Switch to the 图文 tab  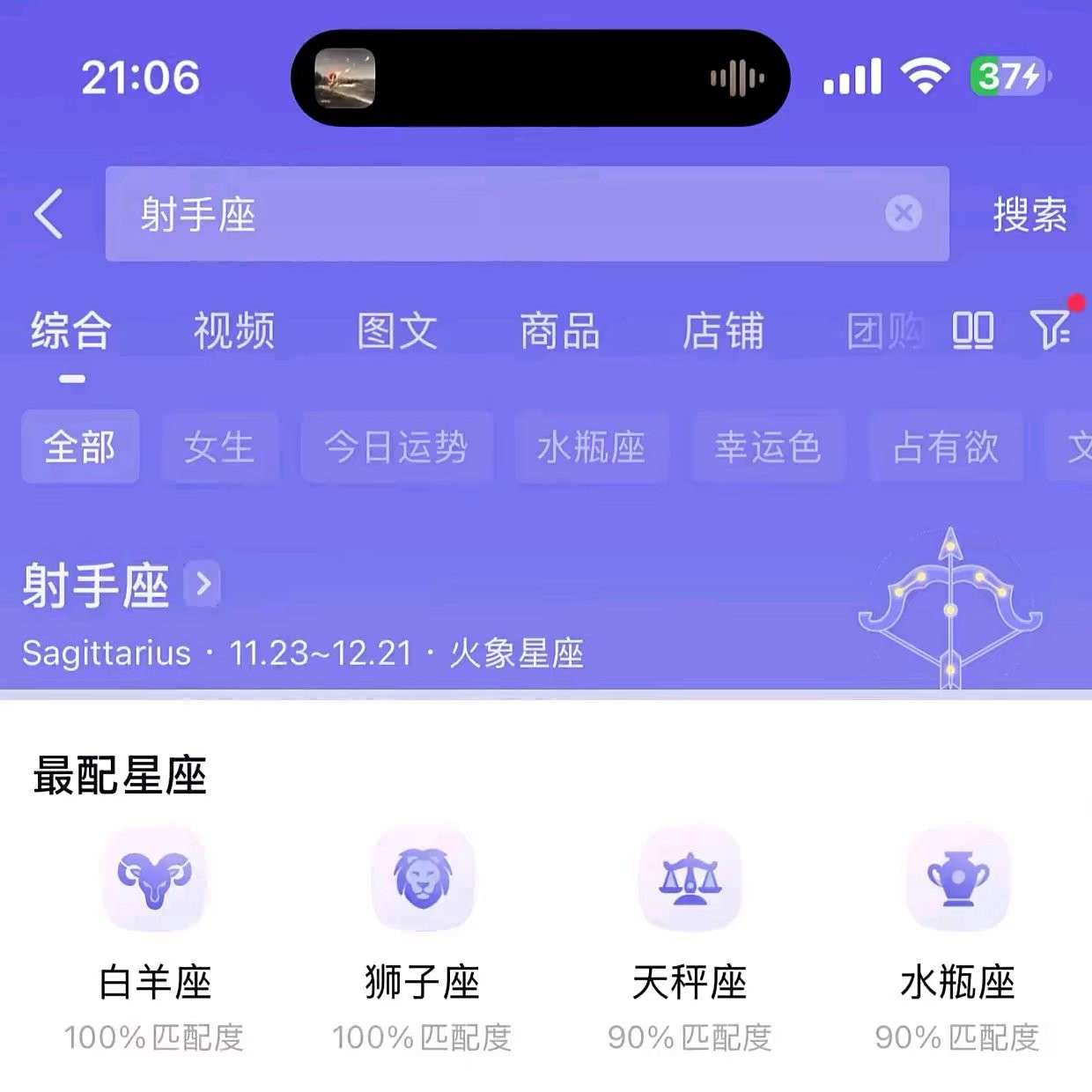(396, 332)
